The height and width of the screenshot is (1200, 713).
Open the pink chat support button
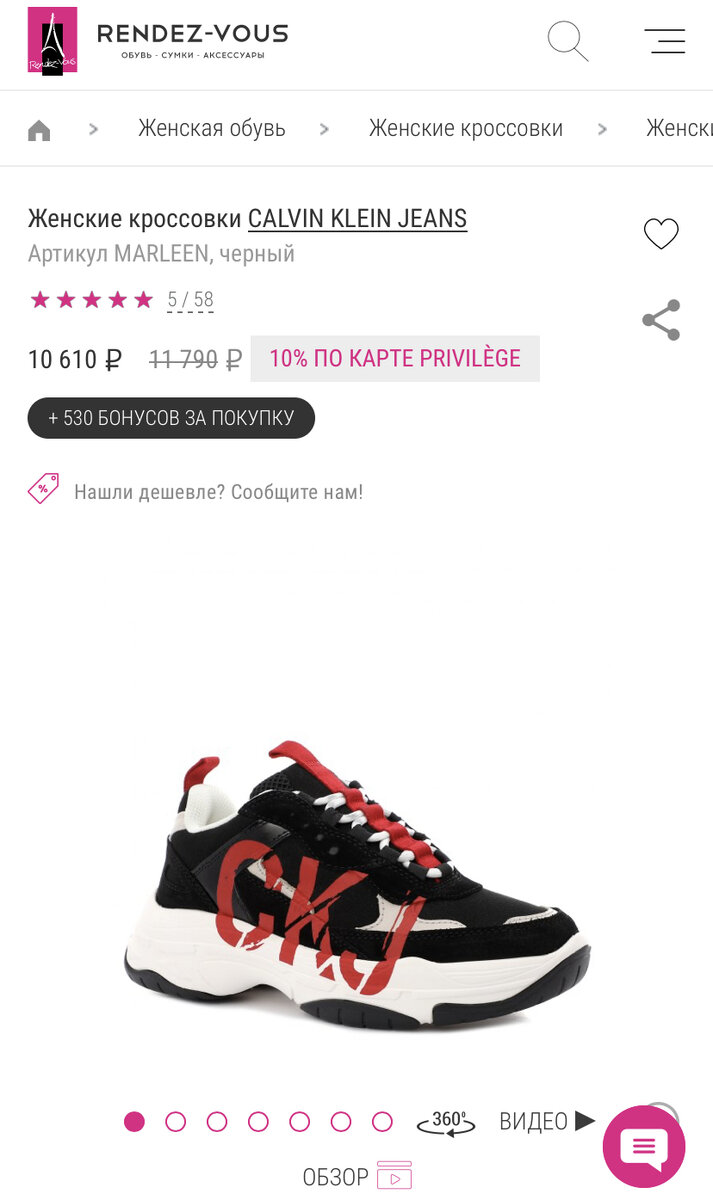pyautogui.click(x=643, y=1146)
